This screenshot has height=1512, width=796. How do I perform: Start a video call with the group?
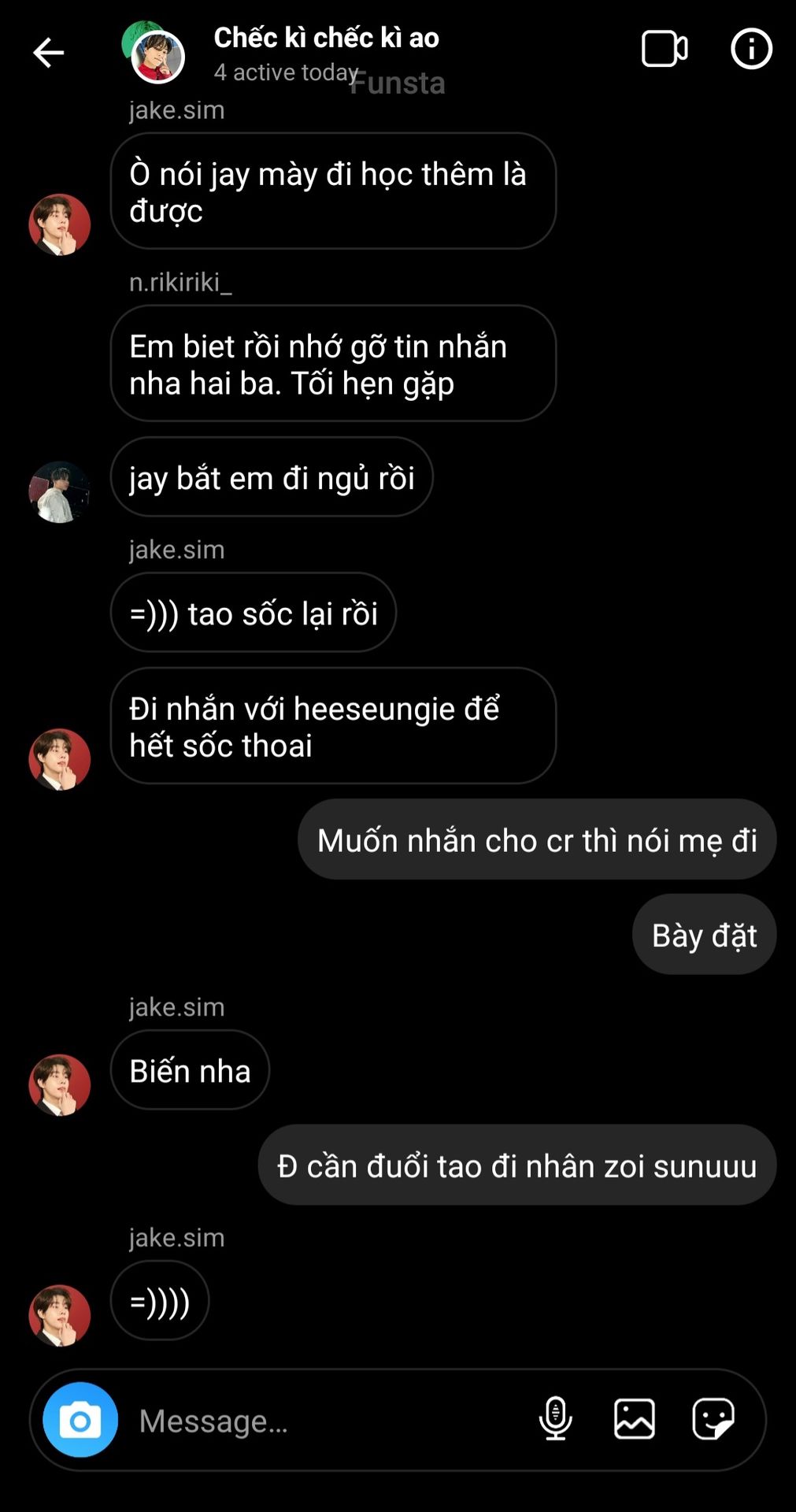tap(664, 50)
